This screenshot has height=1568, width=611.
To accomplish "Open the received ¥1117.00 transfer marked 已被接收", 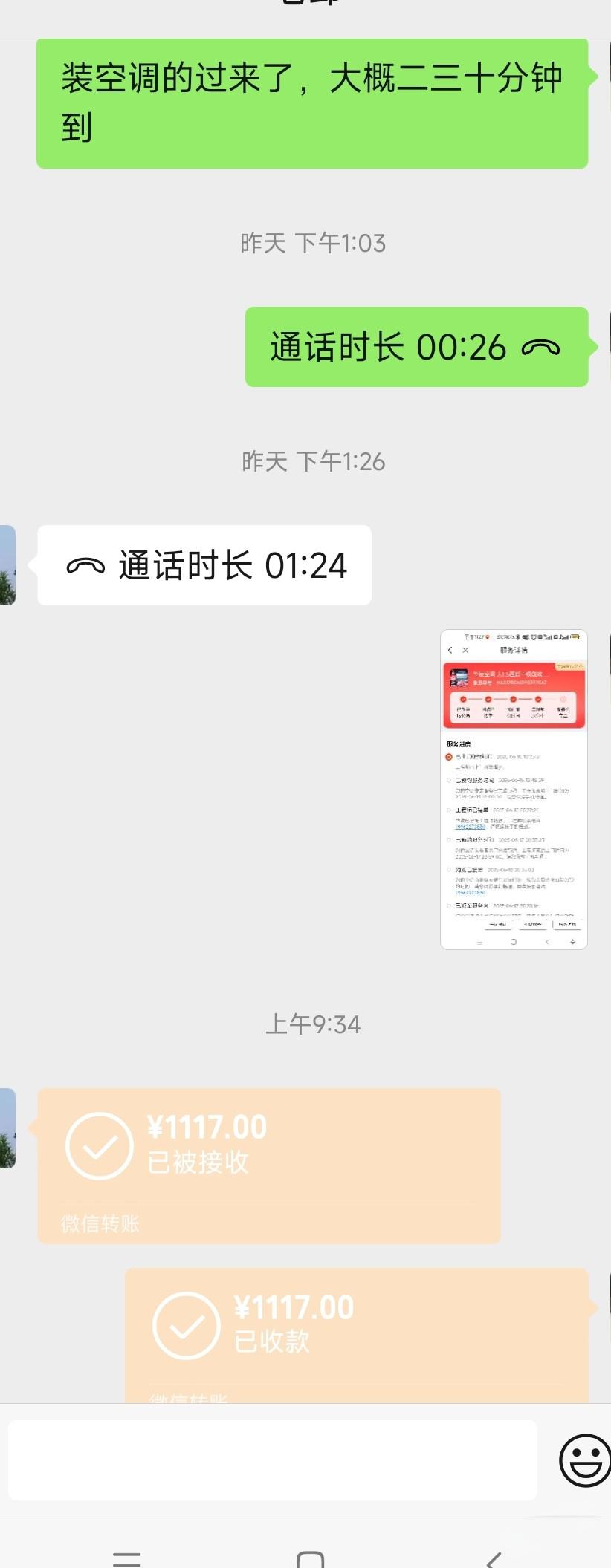I will pyautogui.click(x=269, y=1165).
